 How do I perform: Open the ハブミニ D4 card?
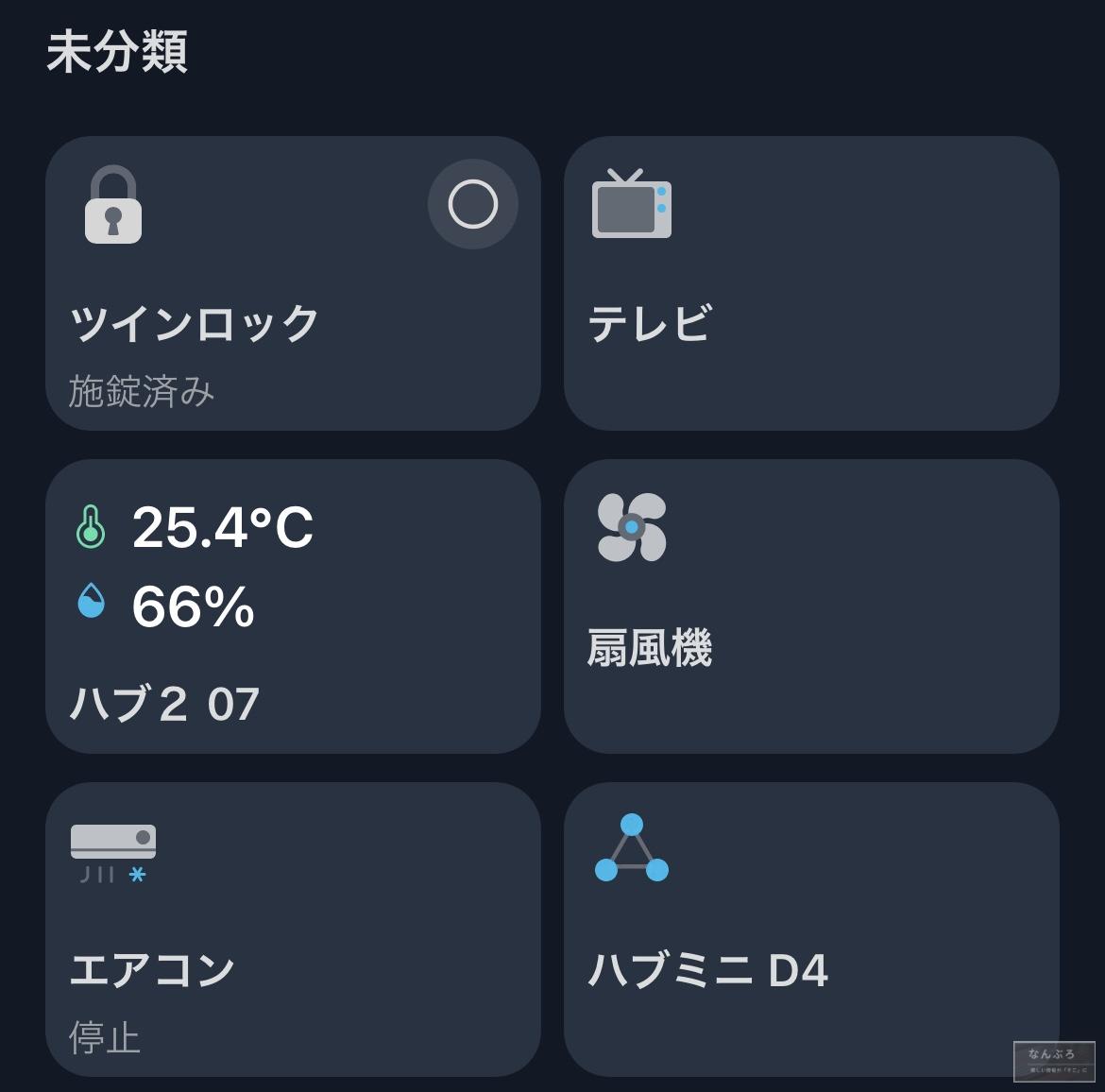[x=810, y=930]
